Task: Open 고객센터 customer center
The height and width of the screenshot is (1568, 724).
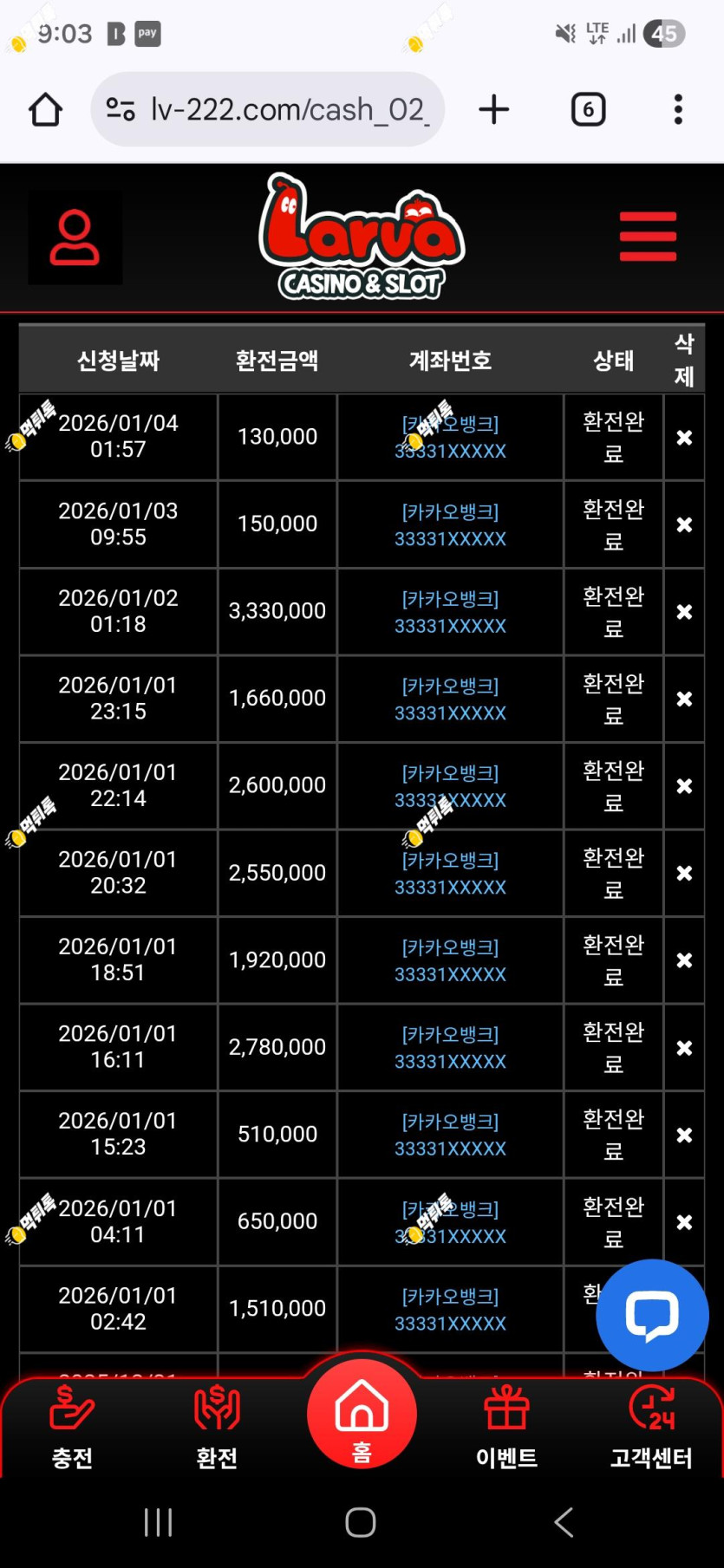Action: pyautogui.click(x=651, y=1428)
